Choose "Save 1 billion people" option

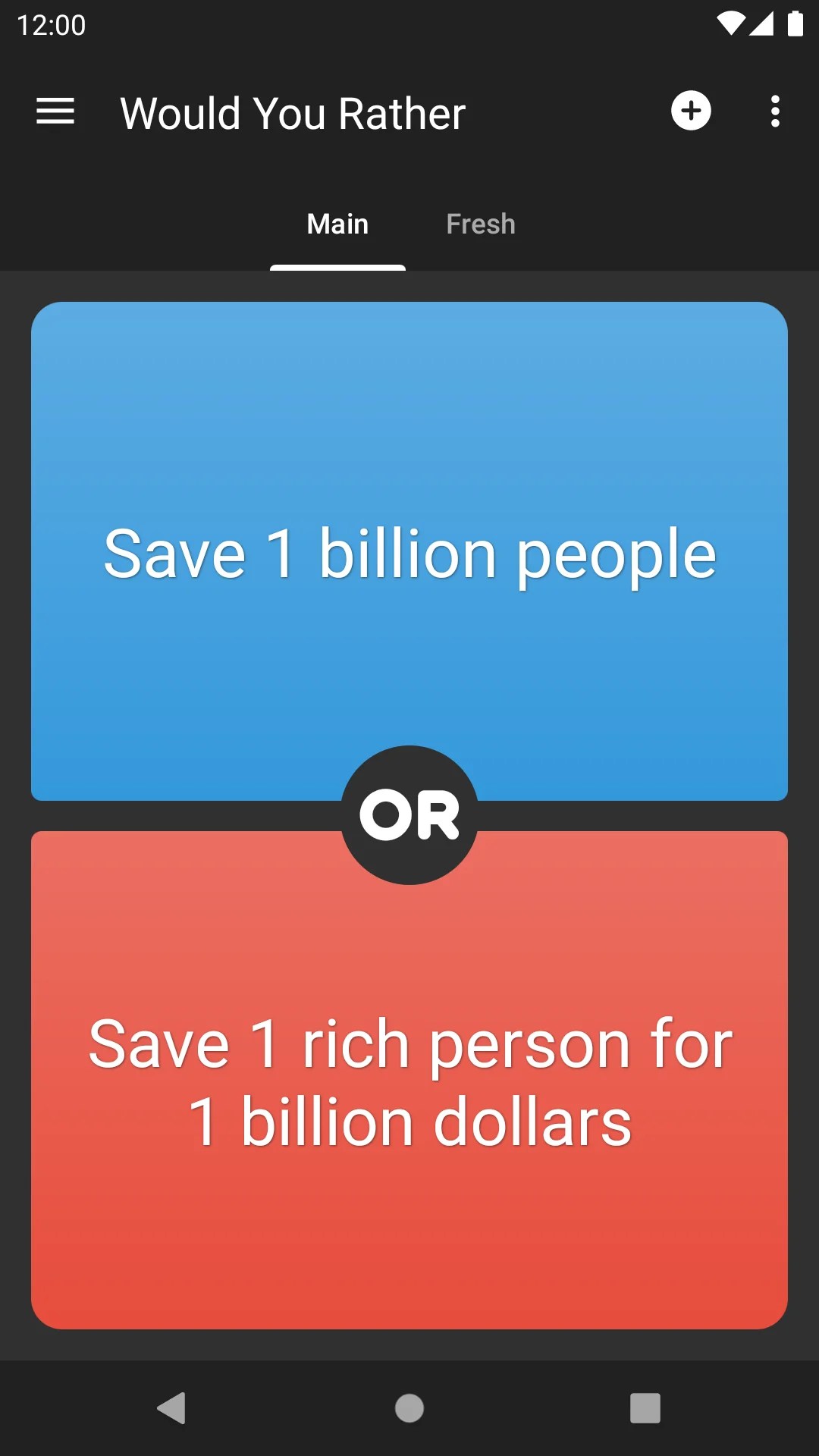(409, 531)
